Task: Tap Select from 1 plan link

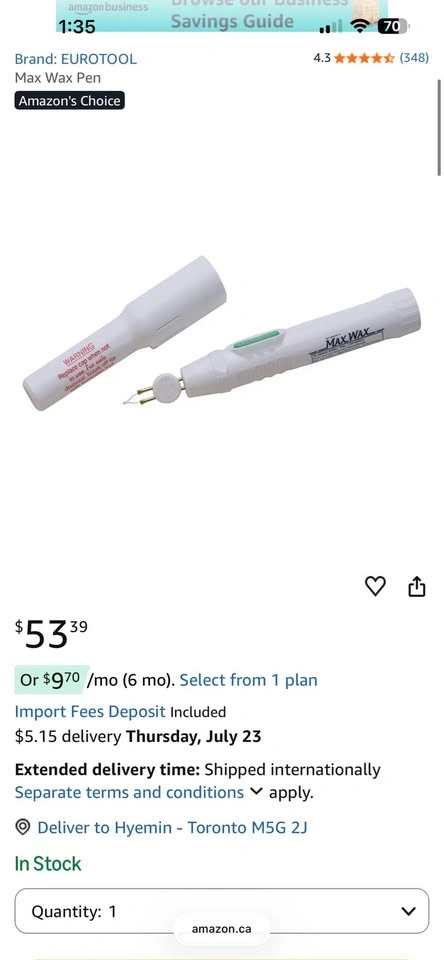Action: [248, 680]
